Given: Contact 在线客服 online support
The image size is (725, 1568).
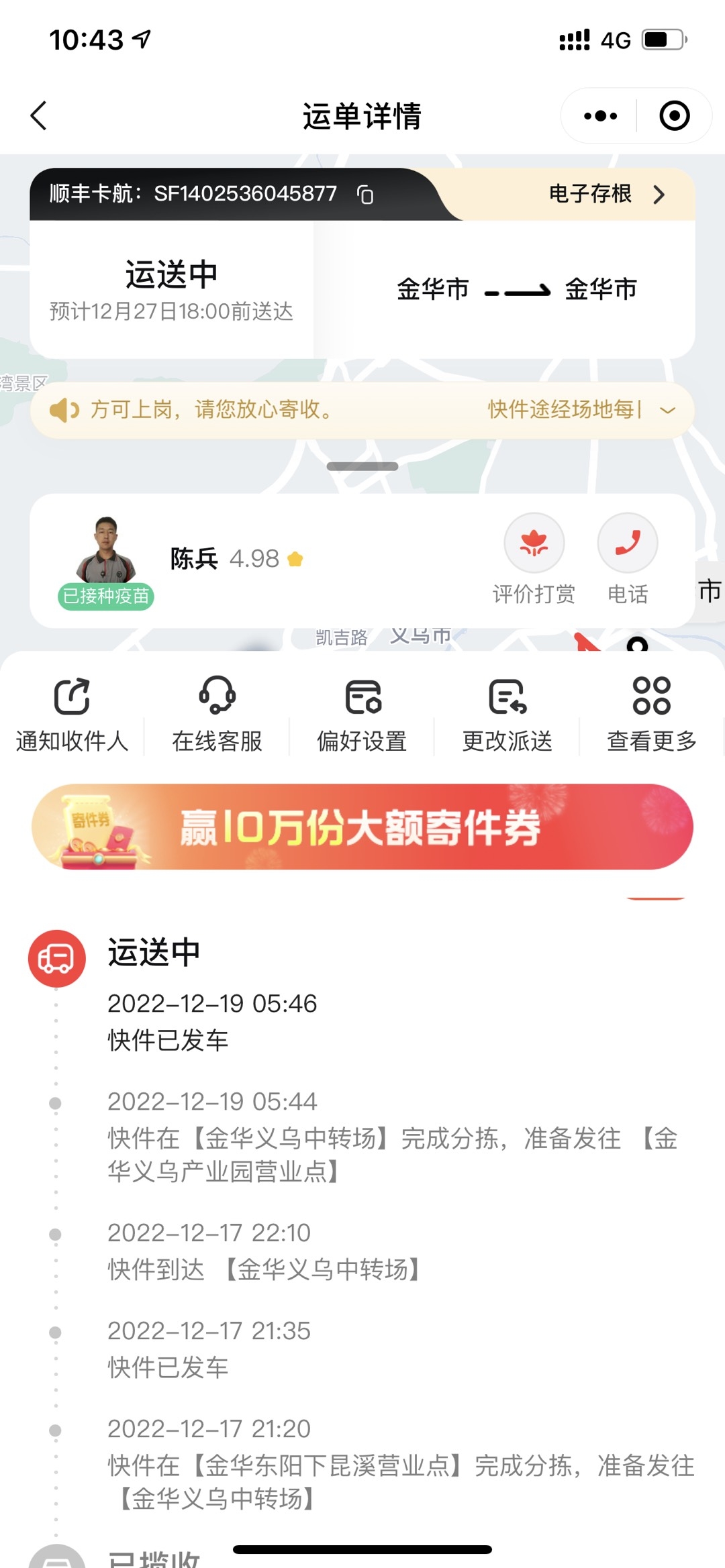Looking at the screenshot, I should (217, 713).
